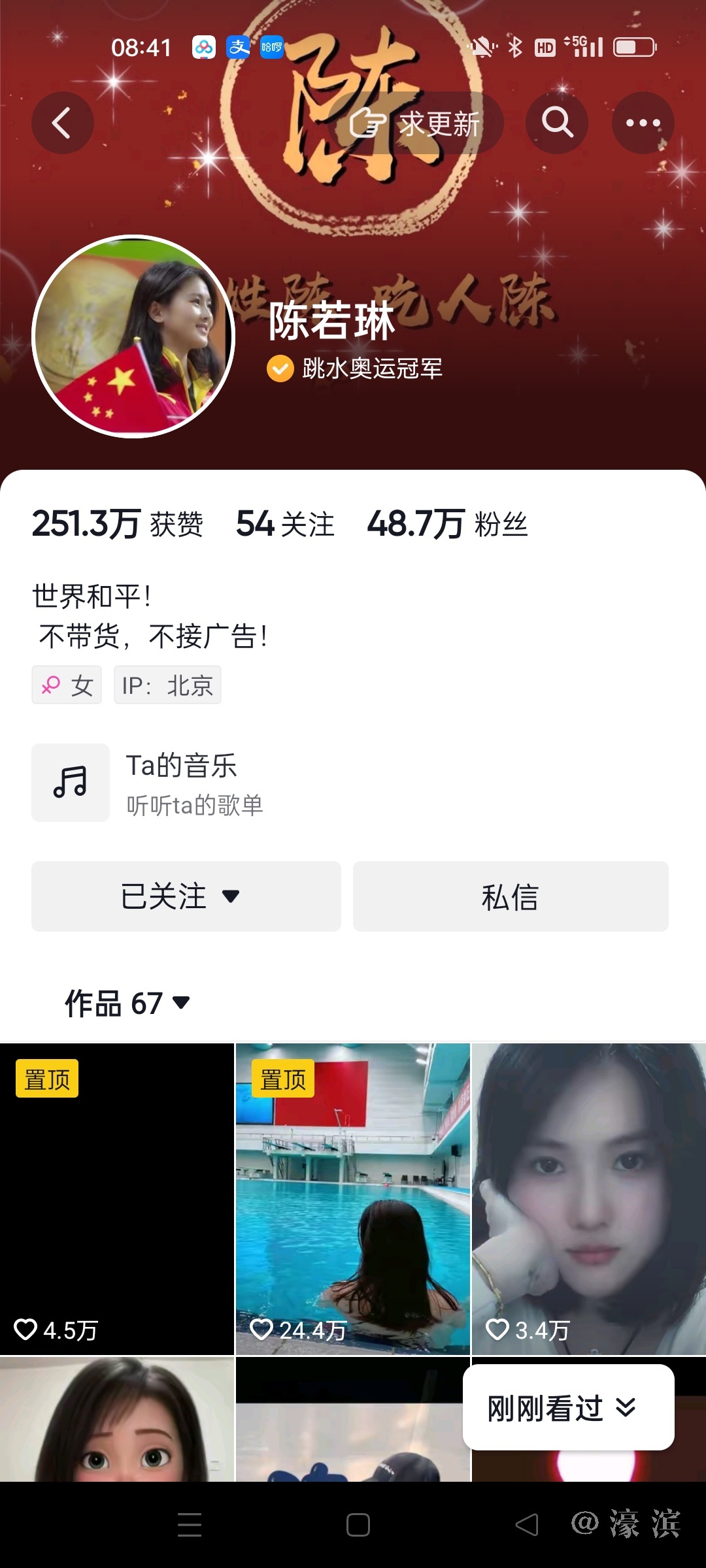Image resolution: width=706 pixels, height=1568 pixels.
Task: Open search on this profile
Action: point(557,123)
